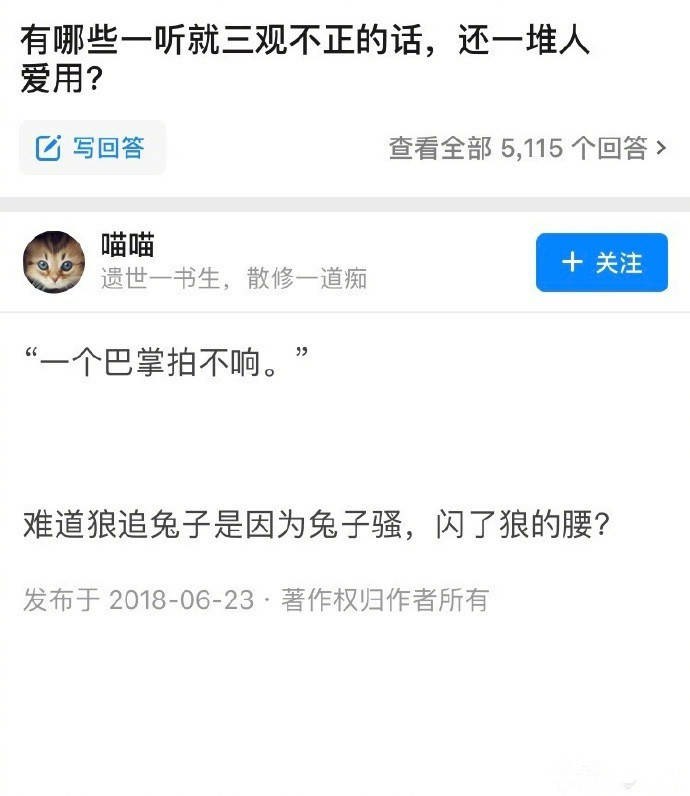690x796 pixels.
Task: View all 5,115 answers
Action: [527, 149]
